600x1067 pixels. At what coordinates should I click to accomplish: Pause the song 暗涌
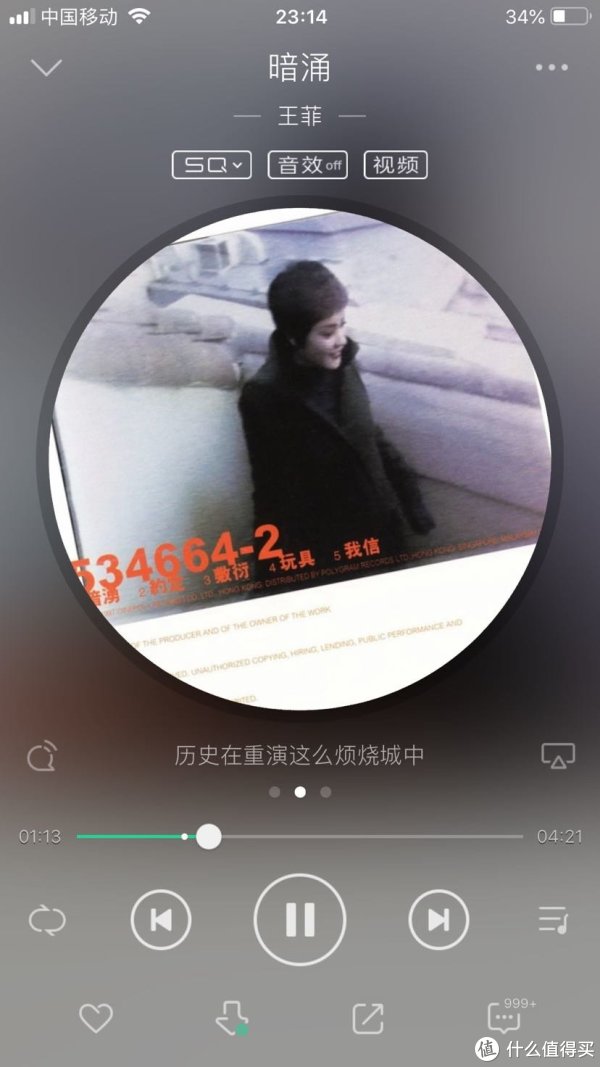[x=300, y=920]
